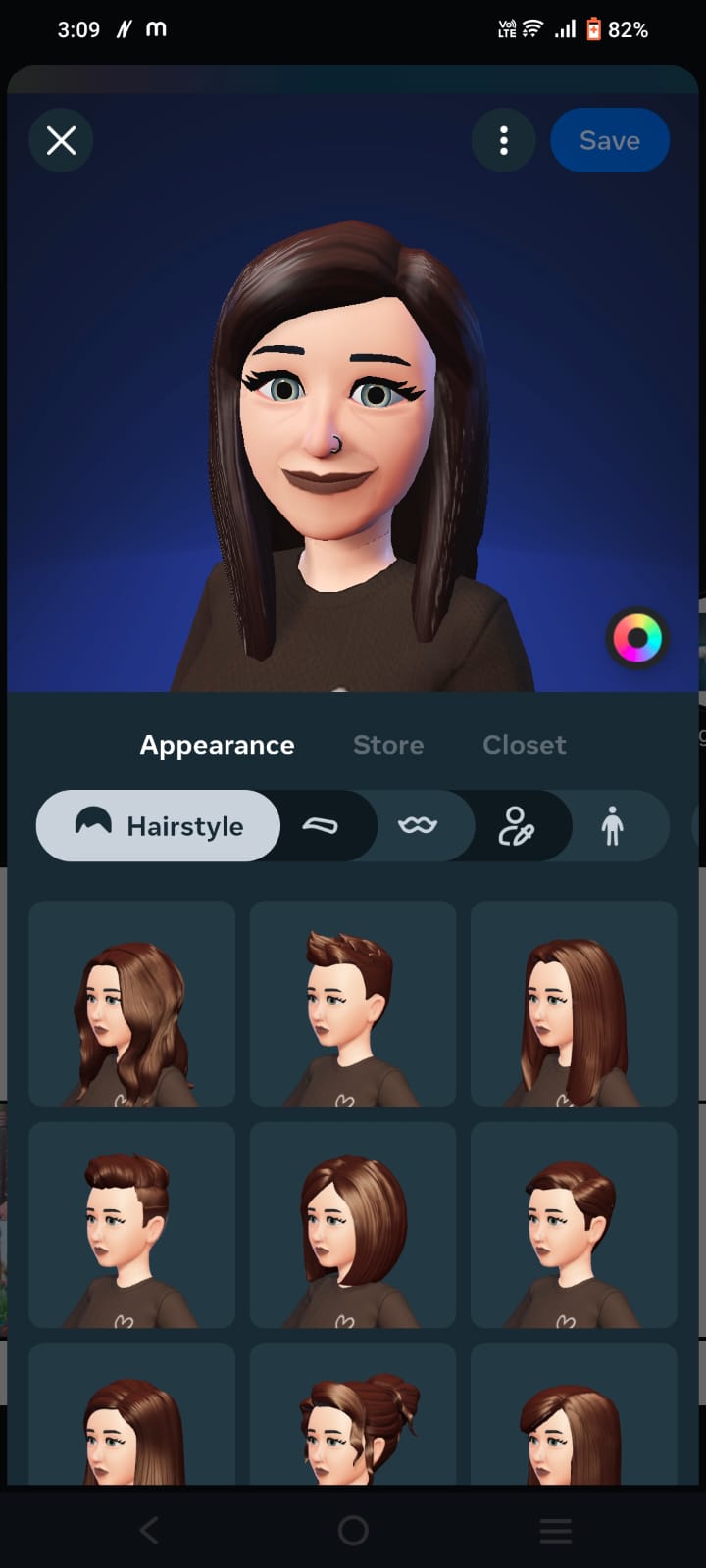The width and height of the screenshot is (706, 1568).
Task: Open the three-dot overflow menu
Action: coord(503,141)
